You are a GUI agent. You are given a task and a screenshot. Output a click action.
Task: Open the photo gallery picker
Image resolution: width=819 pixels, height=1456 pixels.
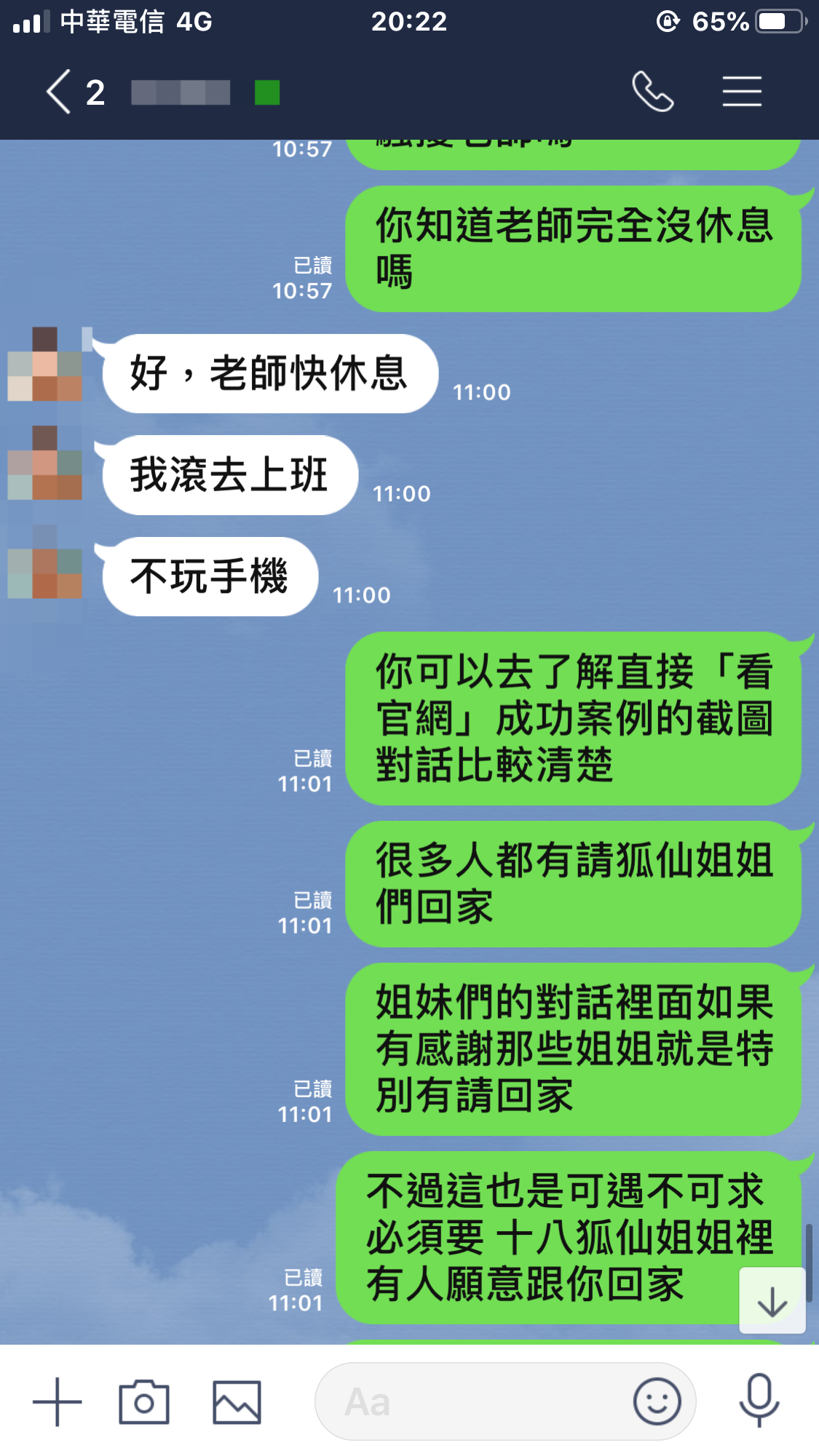(237, 1402)
